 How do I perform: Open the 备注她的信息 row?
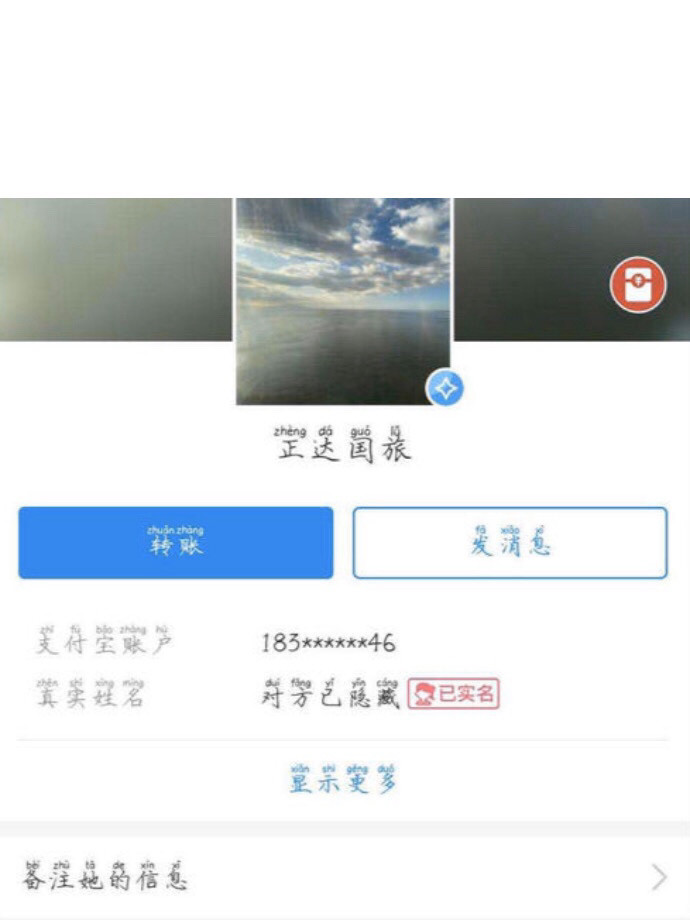(344, 876)
